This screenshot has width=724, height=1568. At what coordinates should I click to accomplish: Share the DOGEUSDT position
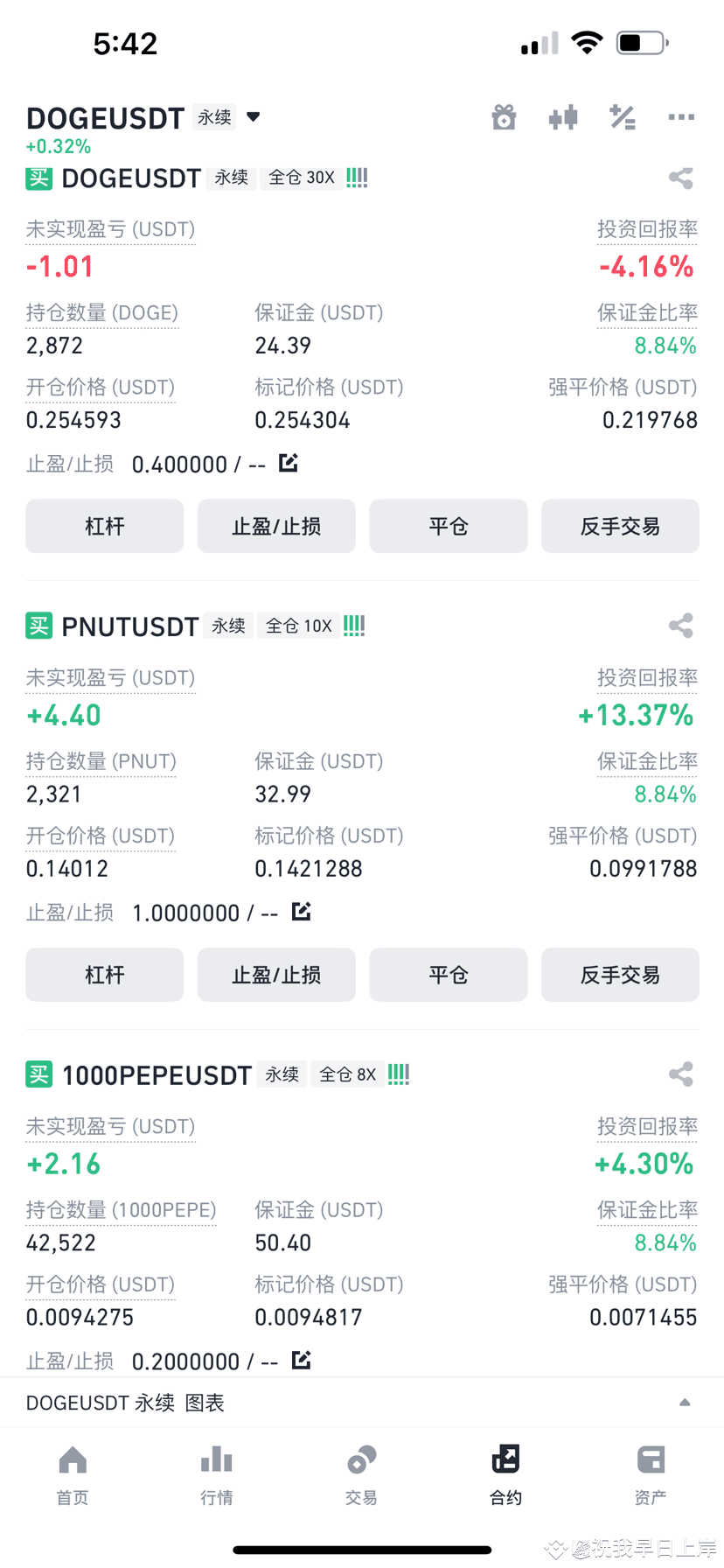tap(680, 178)
